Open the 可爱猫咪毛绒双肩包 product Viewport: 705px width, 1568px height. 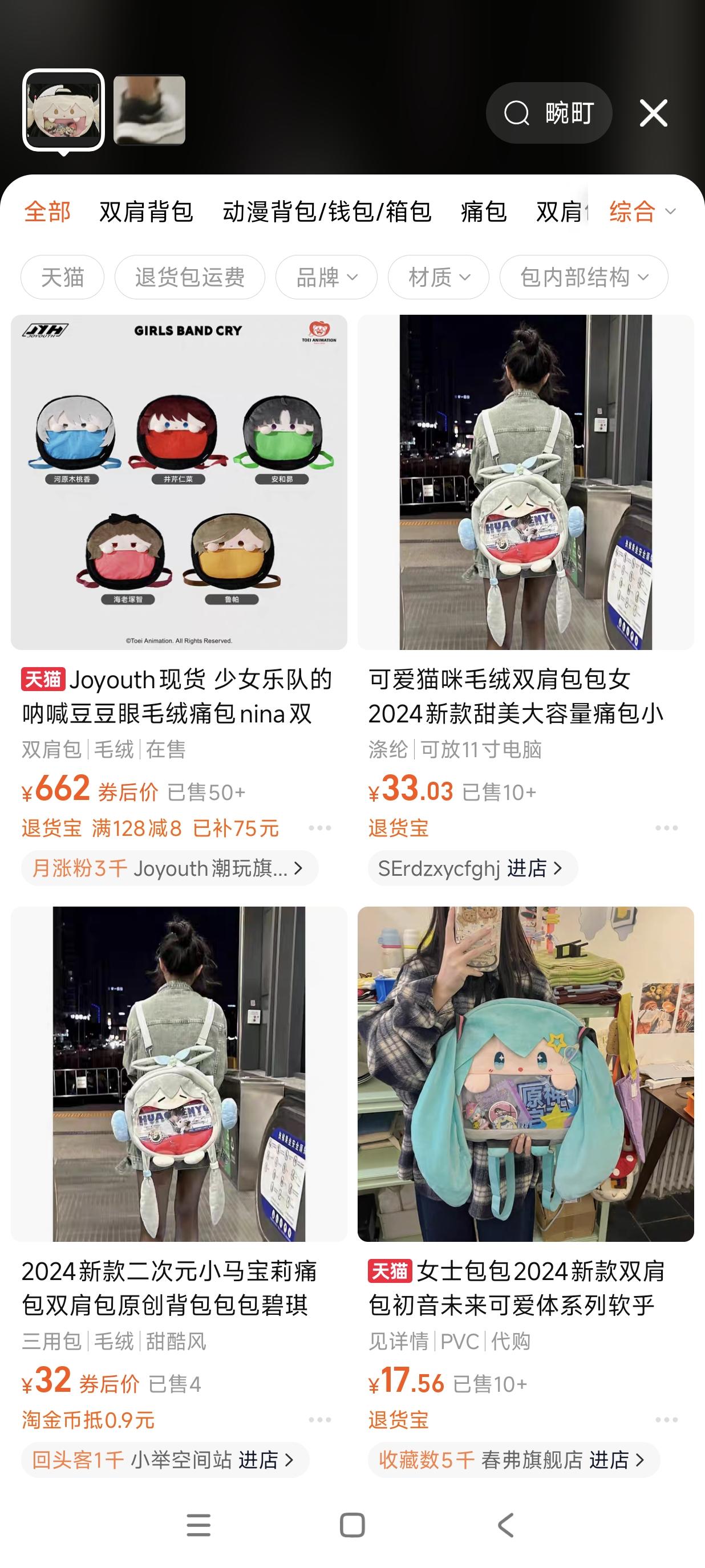tap(525, 482)
